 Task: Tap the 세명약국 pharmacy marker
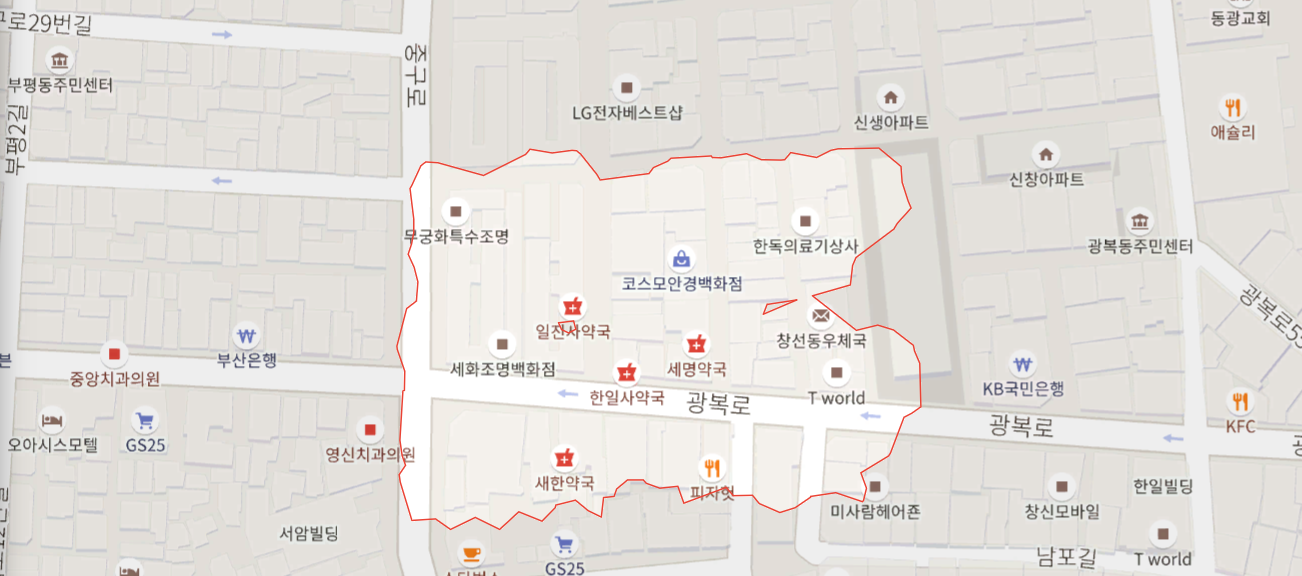(696, 345)
